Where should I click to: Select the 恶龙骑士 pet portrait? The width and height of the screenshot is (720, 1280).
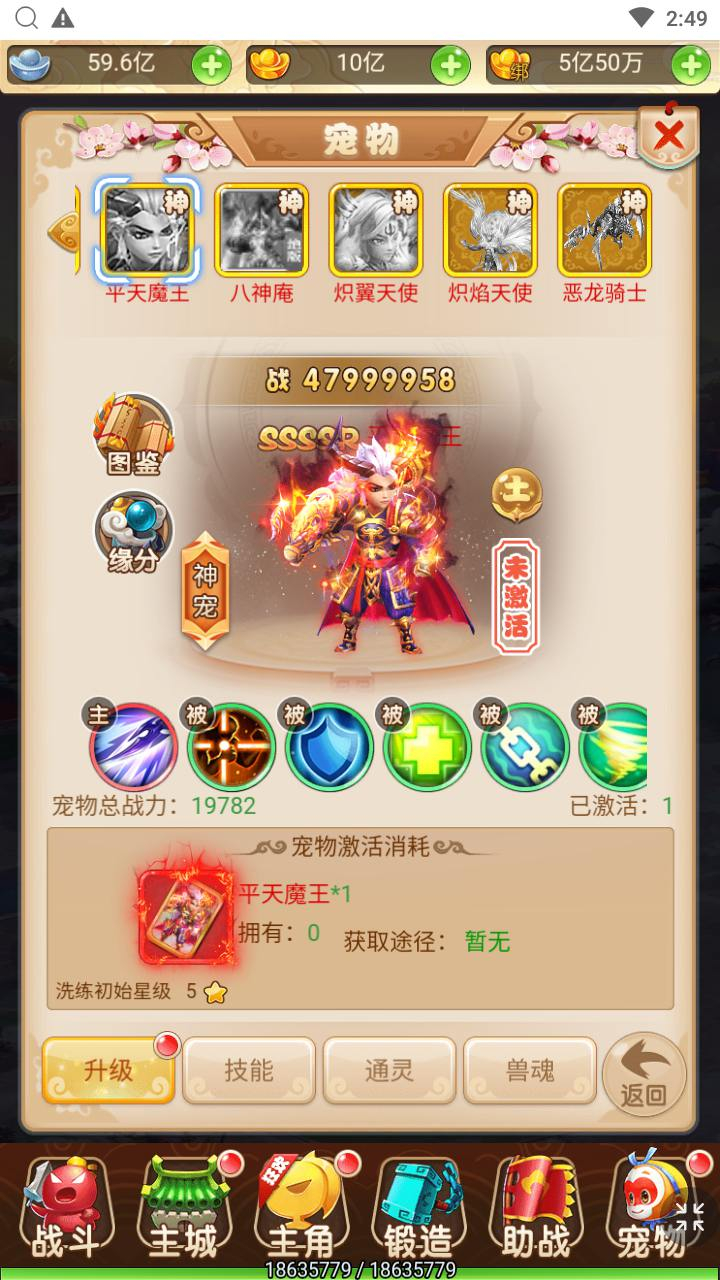click(x=604, y=230)
